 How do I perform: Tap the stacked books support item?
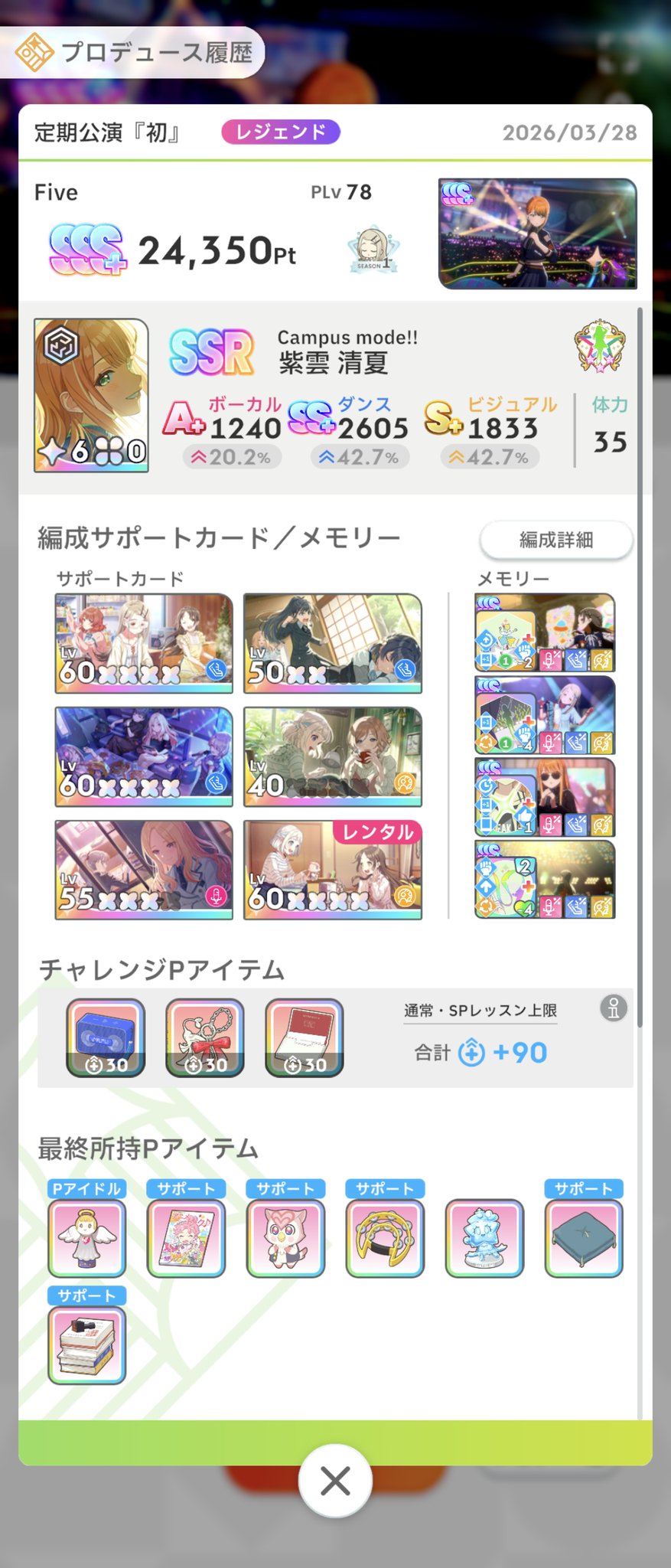pos(86,1345)
